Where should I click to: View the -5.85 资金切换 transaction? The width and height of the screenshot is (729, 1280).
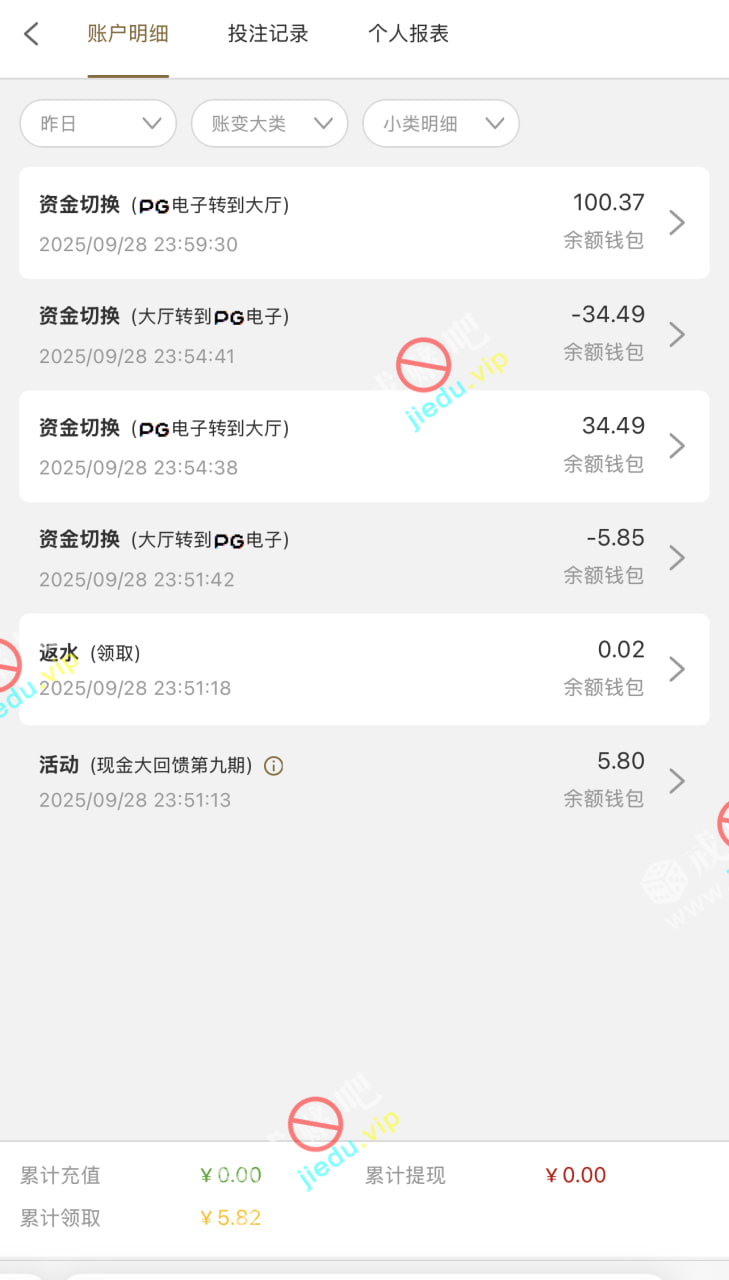(x=364, y=558)
